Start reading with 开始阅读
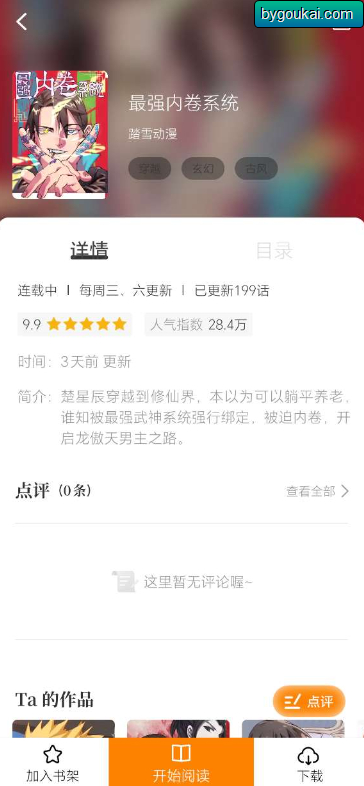The image size is (364, 786). coord(181,762)
